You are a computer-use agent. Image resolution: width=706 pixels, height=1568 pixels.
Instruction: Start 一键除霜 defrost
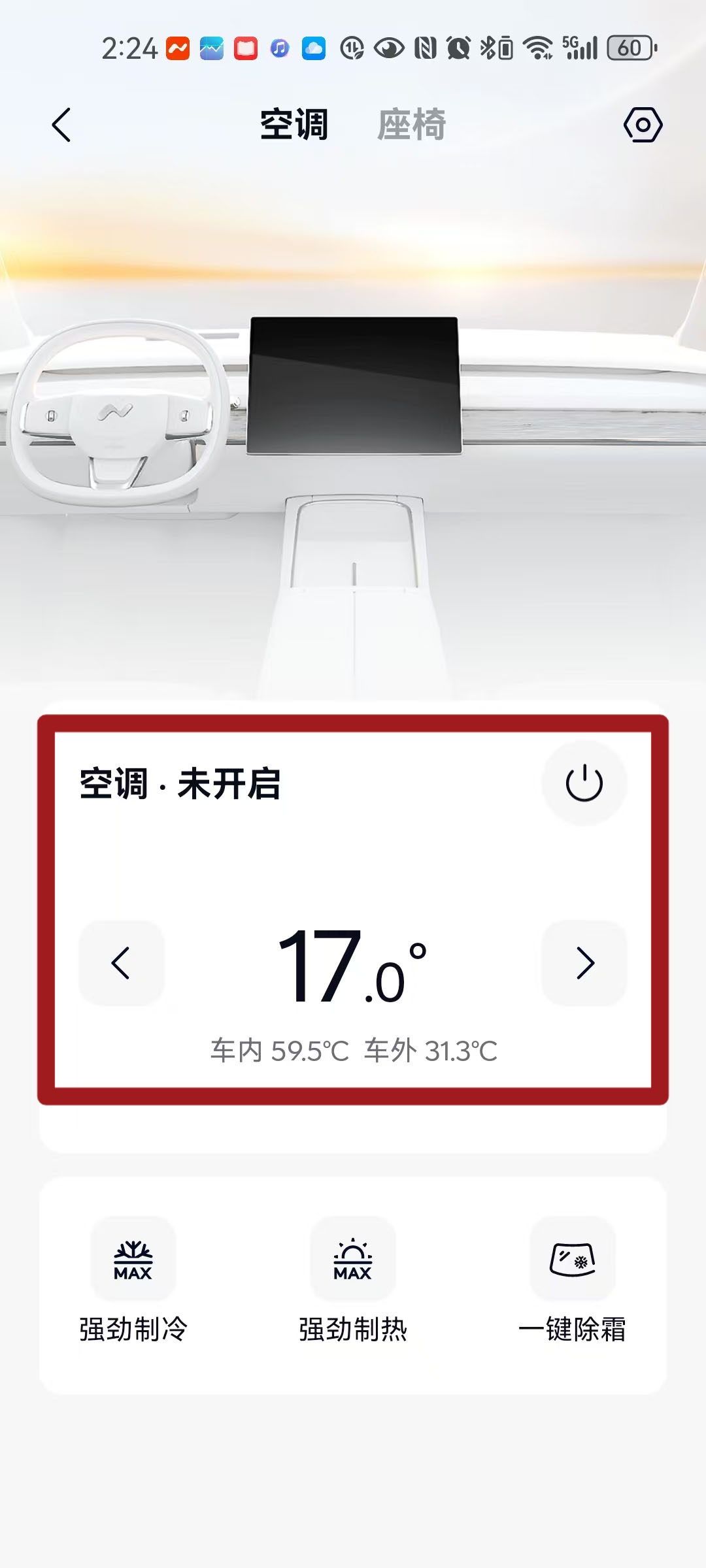[x=572, y=1260]
